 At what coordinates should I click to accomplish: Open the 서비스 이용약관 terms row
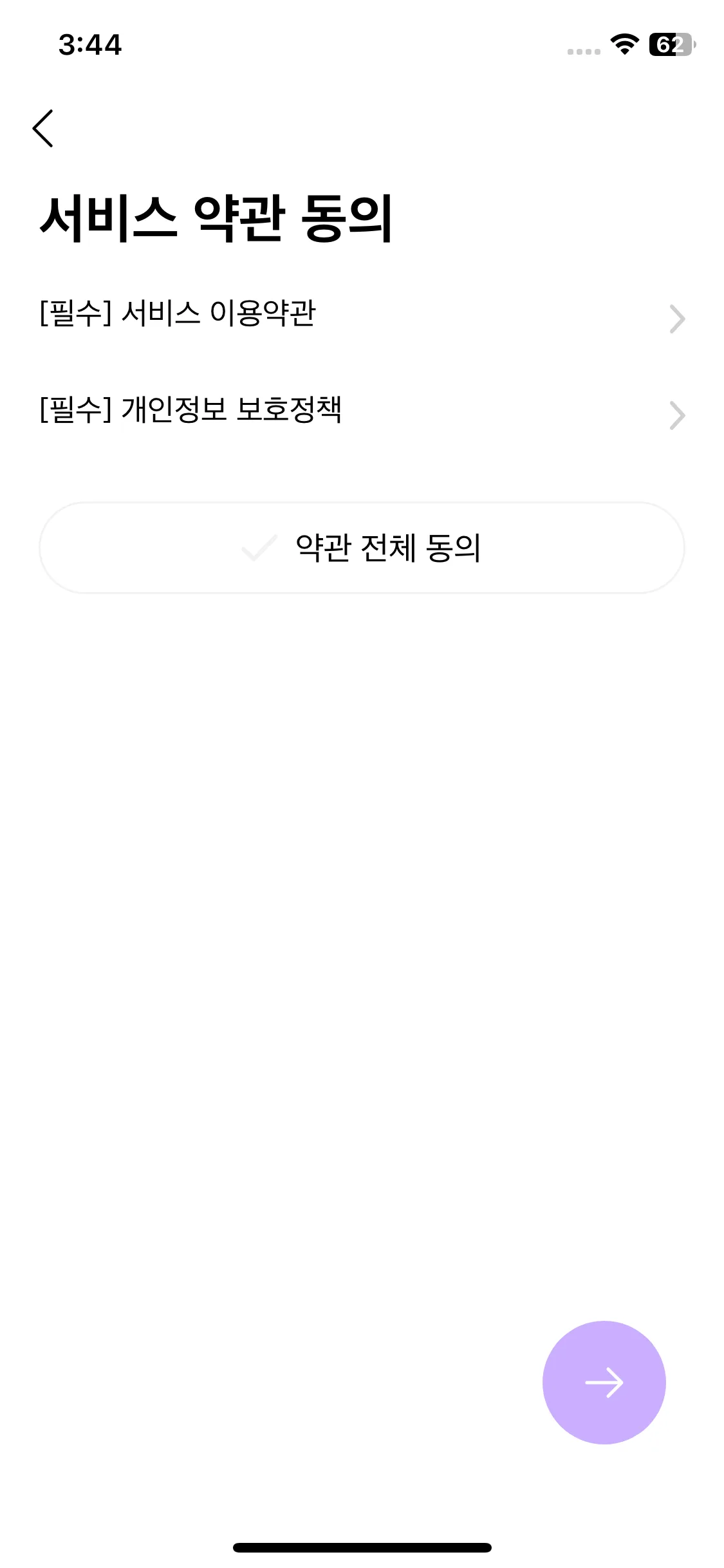coord(360,315)
